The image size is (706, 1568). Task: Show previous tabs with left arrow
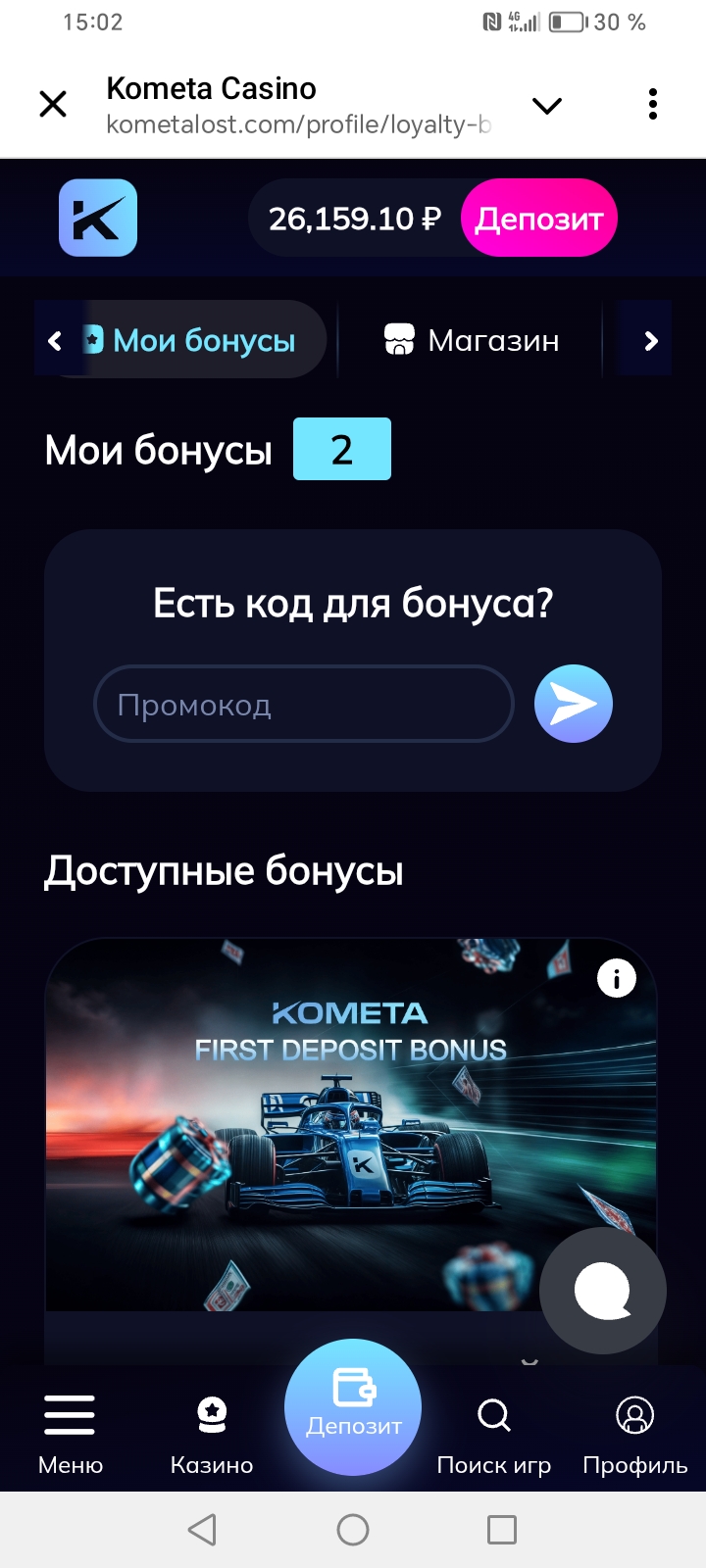tap(55, 341)
